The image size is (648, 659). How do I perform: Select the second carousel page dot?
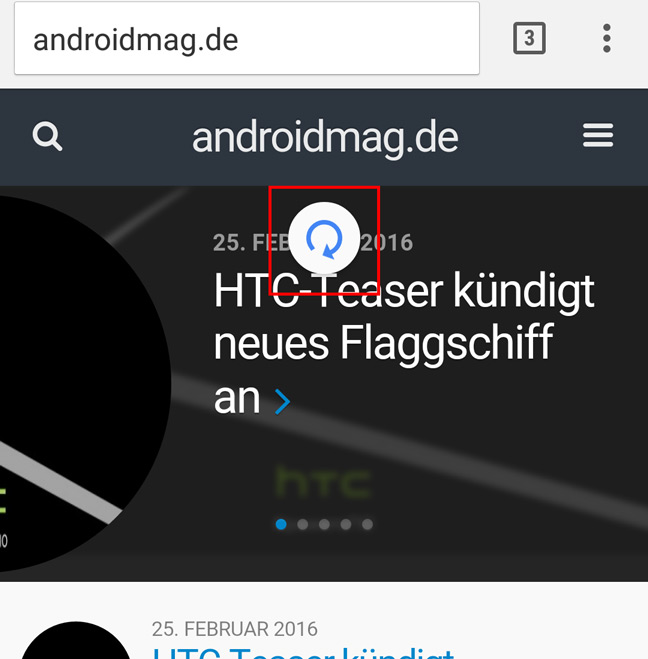pos(303,524)
